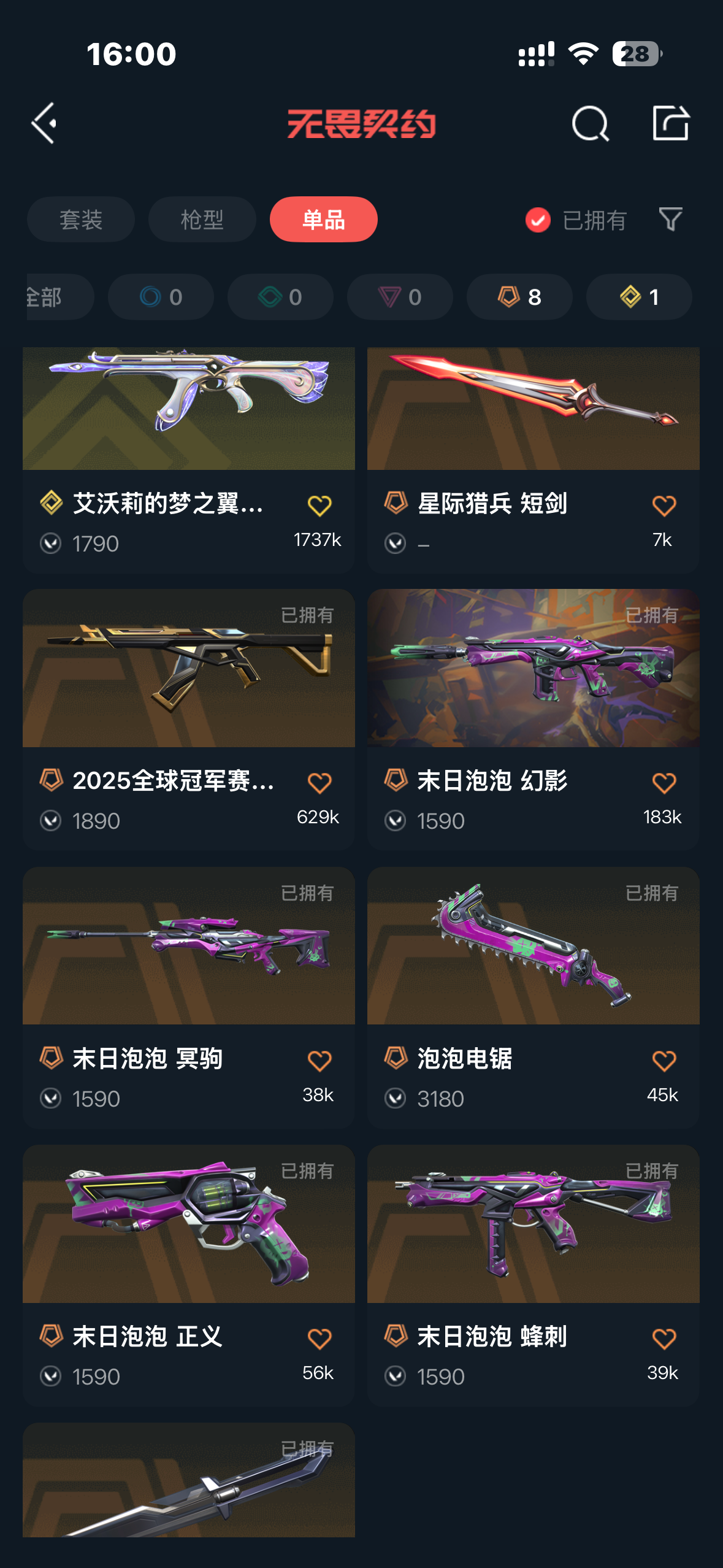Favorite the 星际猎兵 短剑 skin
This screenshot has height=1568, width=723.
pyautogui.click(x=664, y=506)
